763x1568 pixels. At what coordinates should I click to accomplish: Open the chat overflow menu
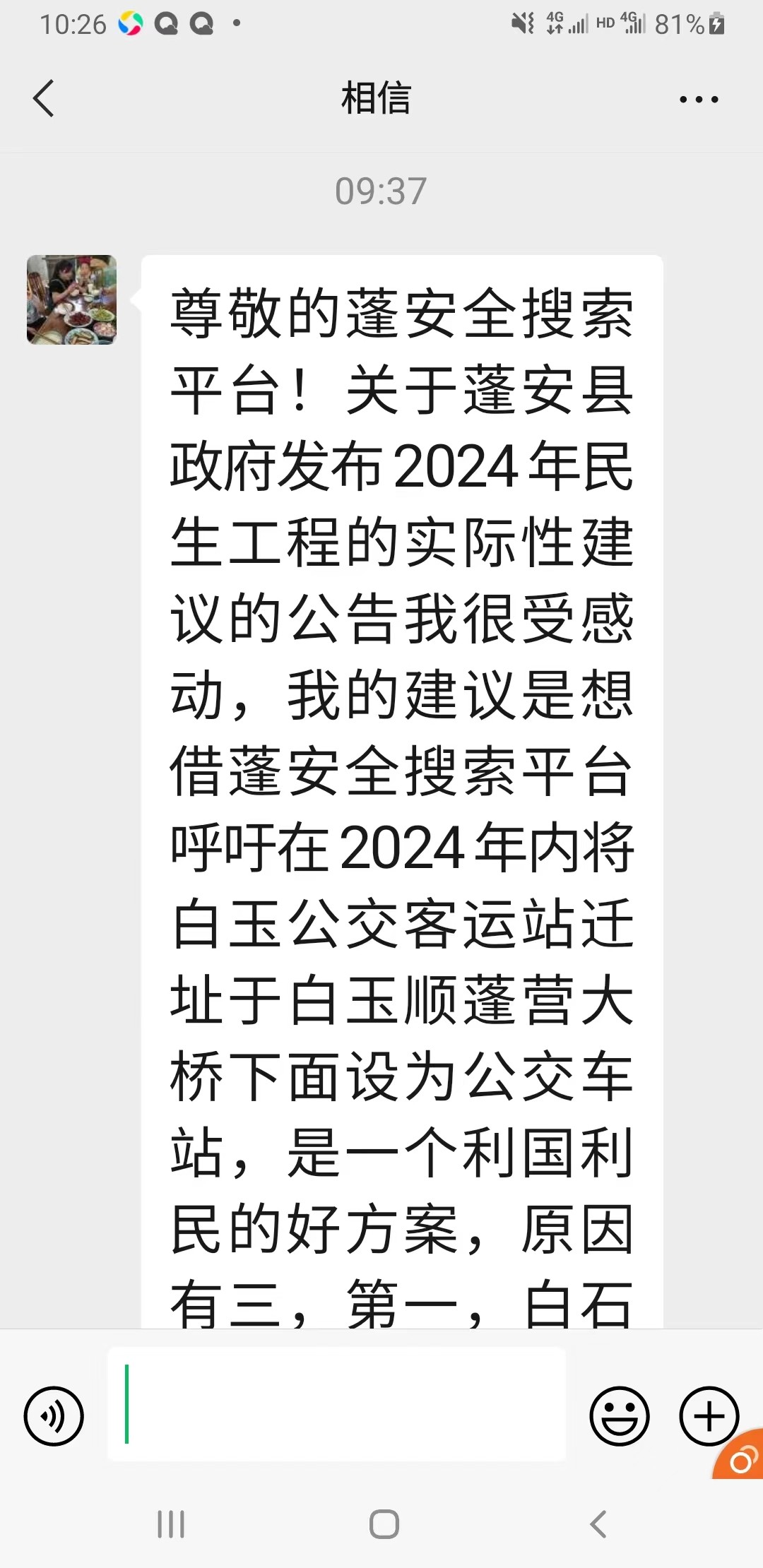coord(698,100)
